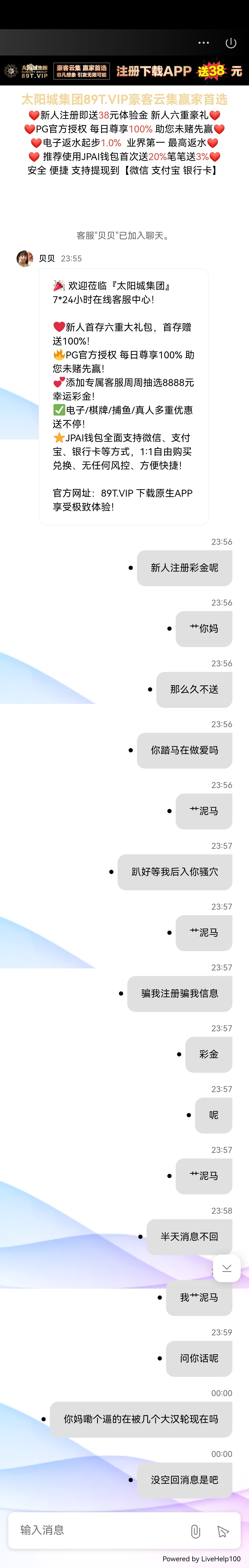This screenshot has width=249, height=1568.
Task: Open the 注册下载APP banner
Action: 124,71
